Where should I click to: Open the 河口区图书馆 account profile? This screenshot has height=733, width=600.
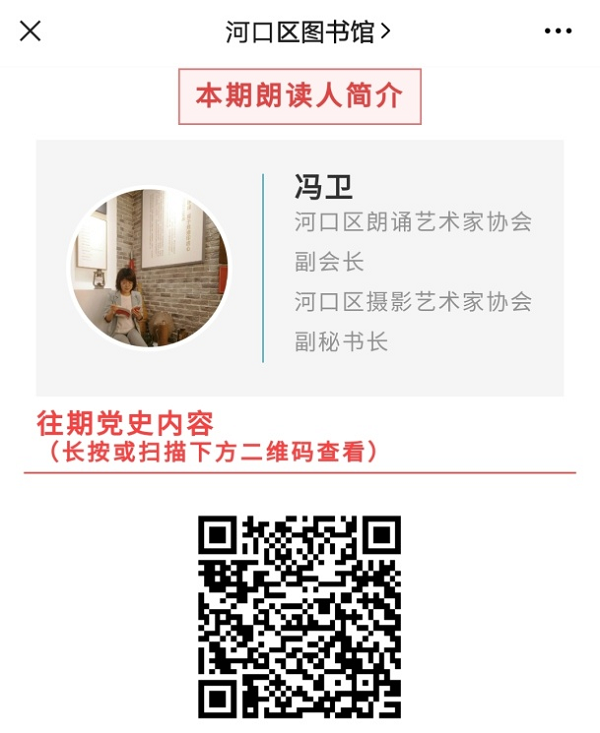pyautogui.click(x=307, y=32)
